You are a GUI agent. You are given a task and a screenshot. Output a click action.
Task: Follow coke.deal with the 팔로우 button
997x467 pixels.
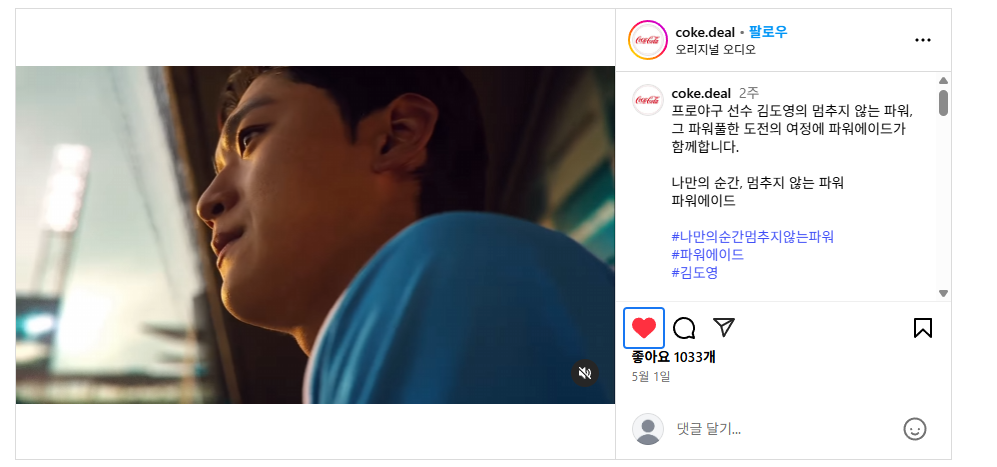[768, 32]
